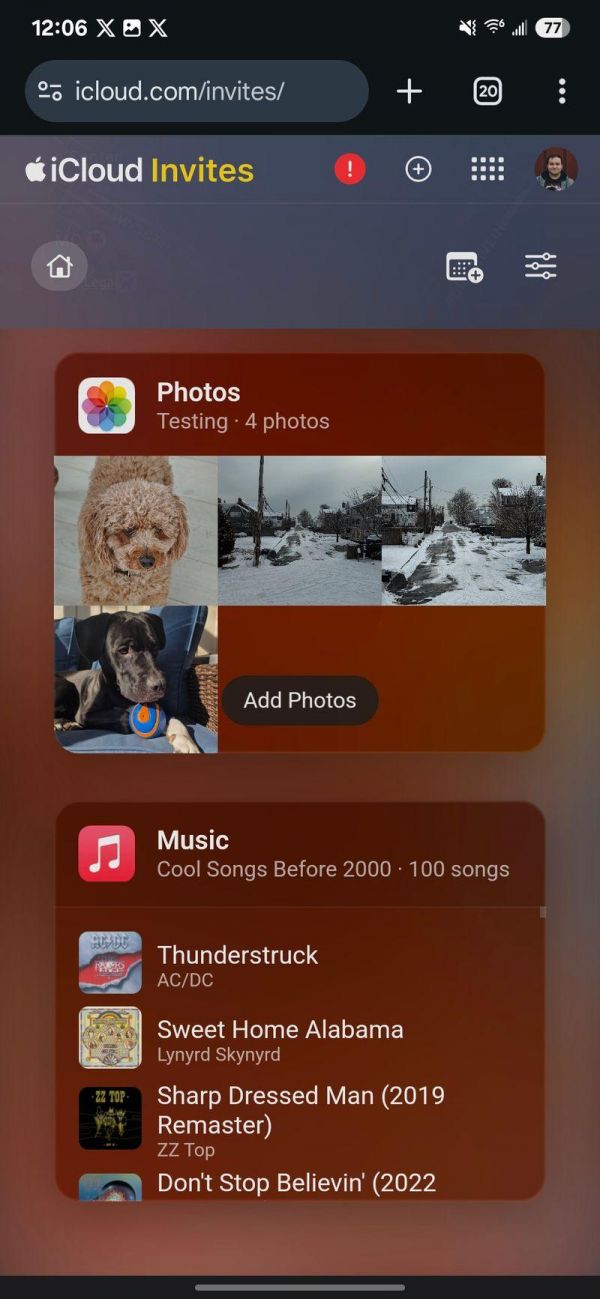
Task: Go to the Invites home screen
Action: tap(59, 267)
